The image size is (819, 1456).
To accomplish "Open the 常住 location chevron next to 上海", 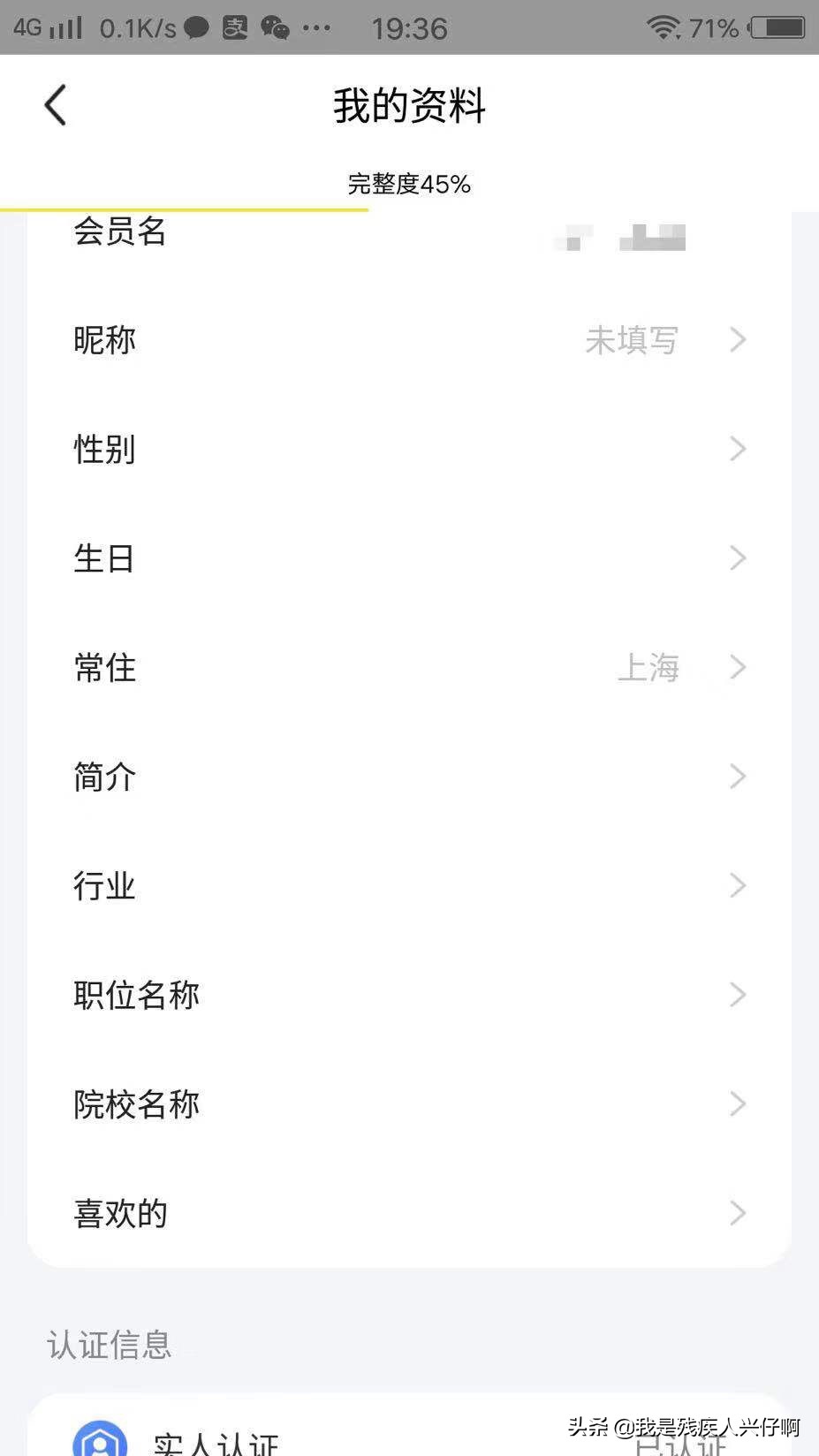I will point(738,667).
